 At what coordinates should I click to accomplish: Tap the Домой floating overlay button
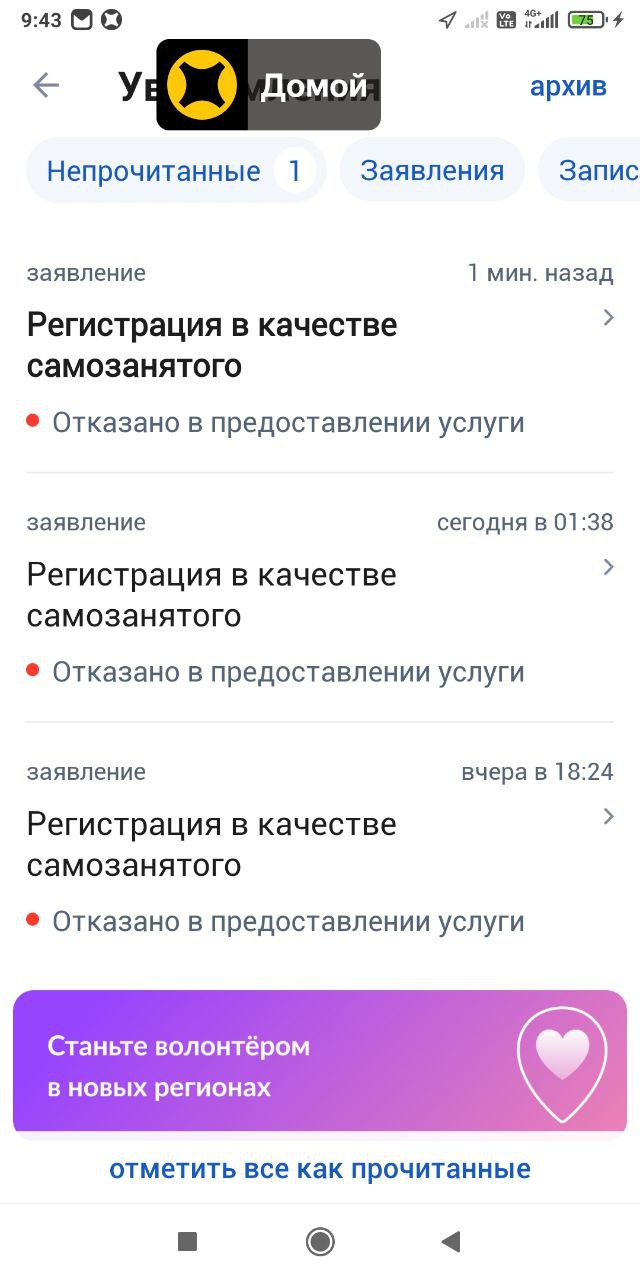point(268,85)
